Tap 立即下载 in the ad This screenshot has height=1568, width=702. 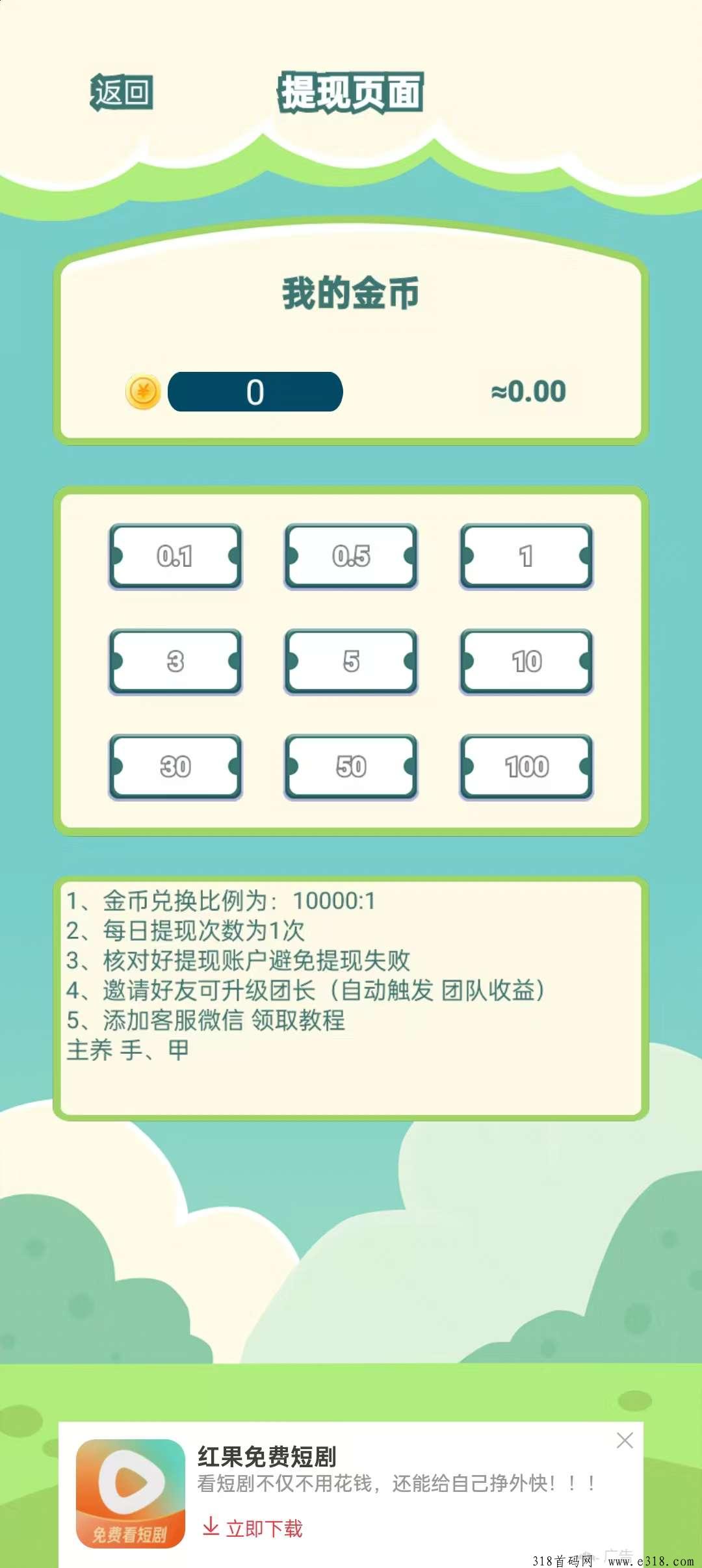(x=253, y=1528)
